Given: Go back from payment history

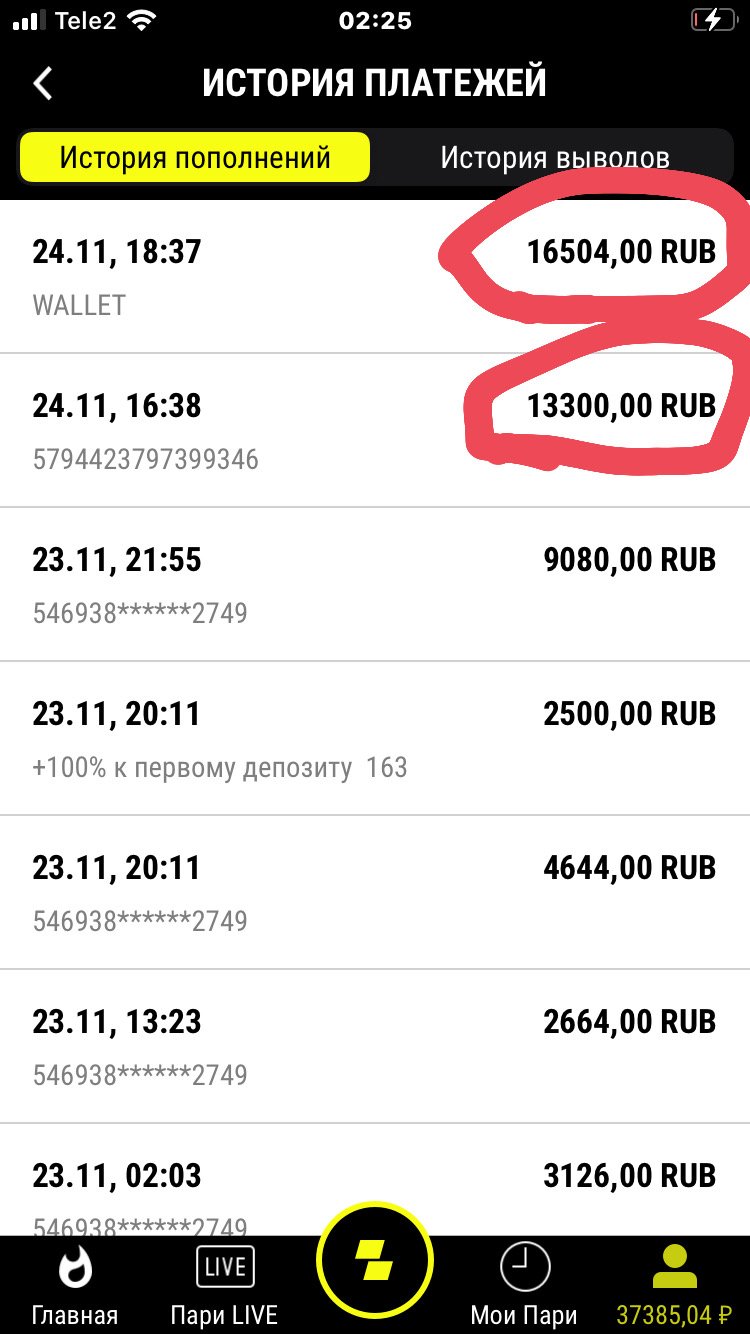Looking at the screenshot, I should pos(43,83).
